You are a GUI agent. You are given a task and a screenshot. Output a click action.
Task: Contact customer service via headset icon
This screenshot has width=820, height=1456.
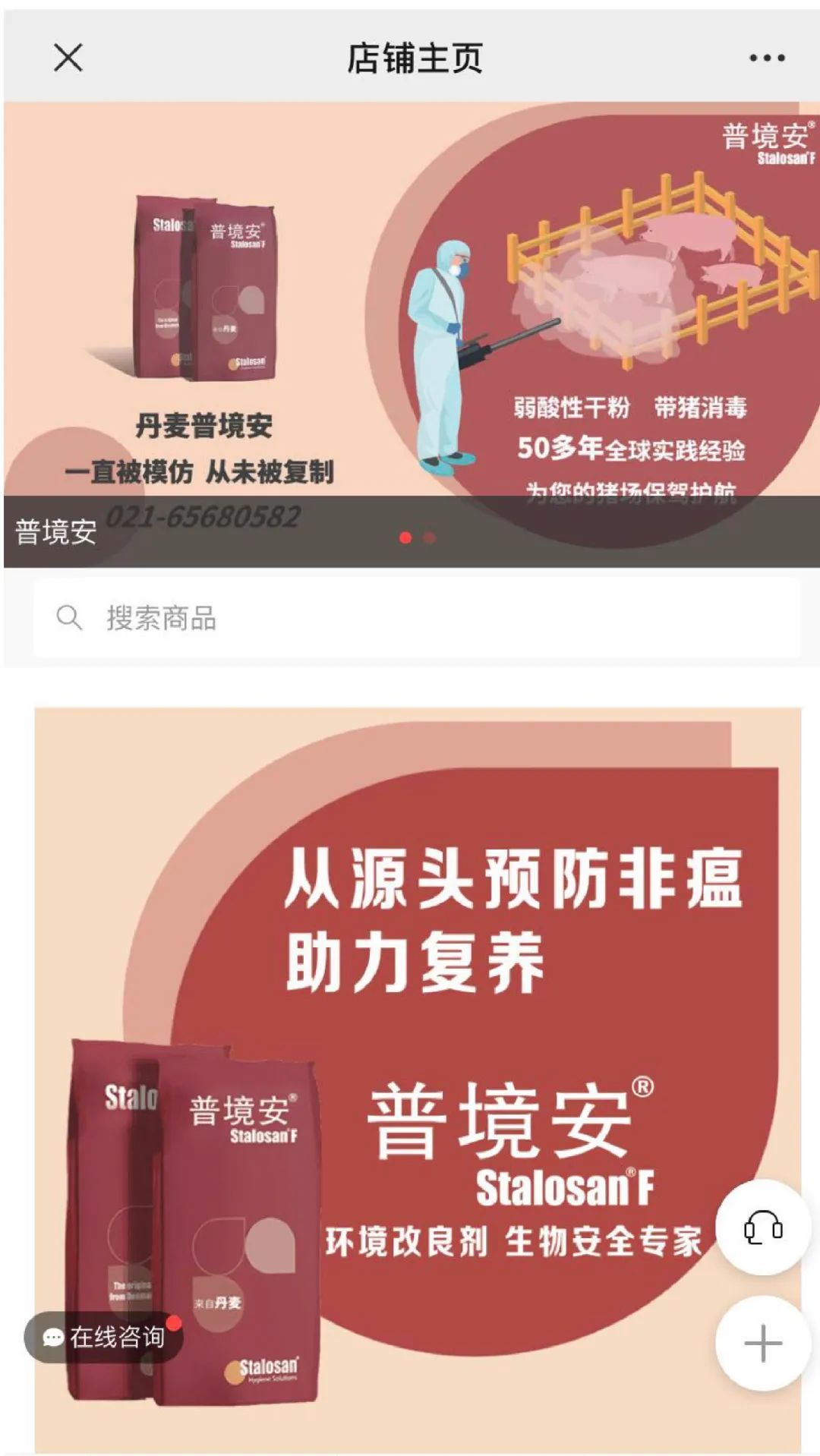click(762, 1228)
